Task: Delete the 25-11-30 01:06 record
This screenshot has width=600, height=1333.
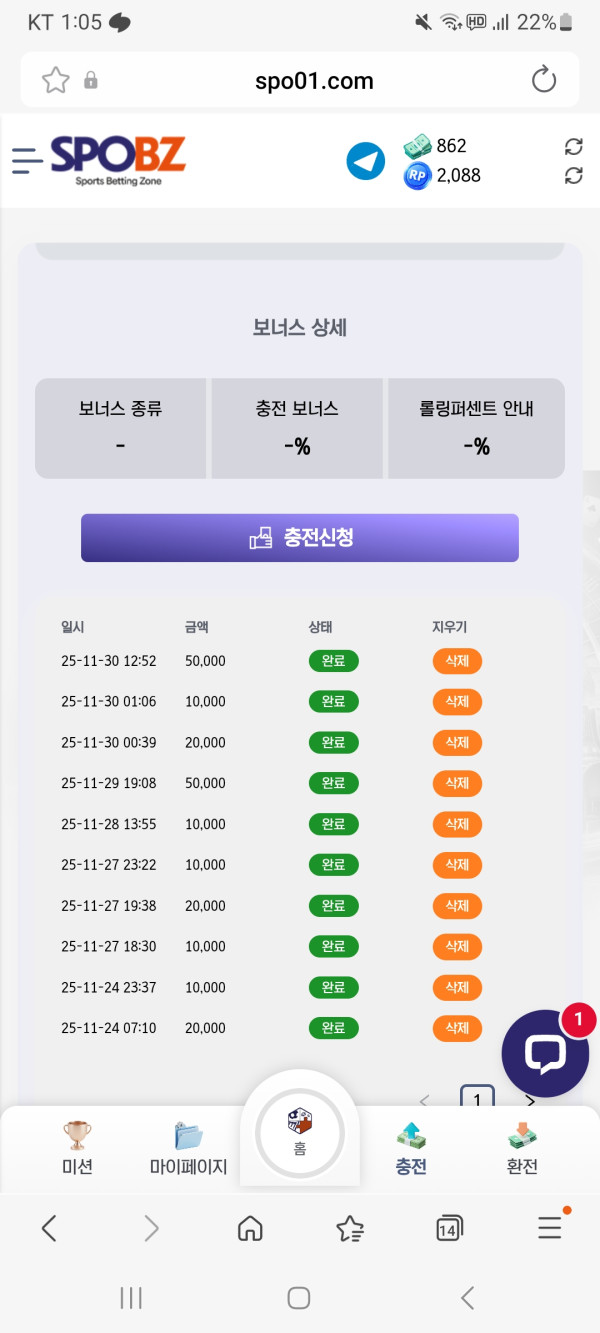Action: (x=457, y=702)
